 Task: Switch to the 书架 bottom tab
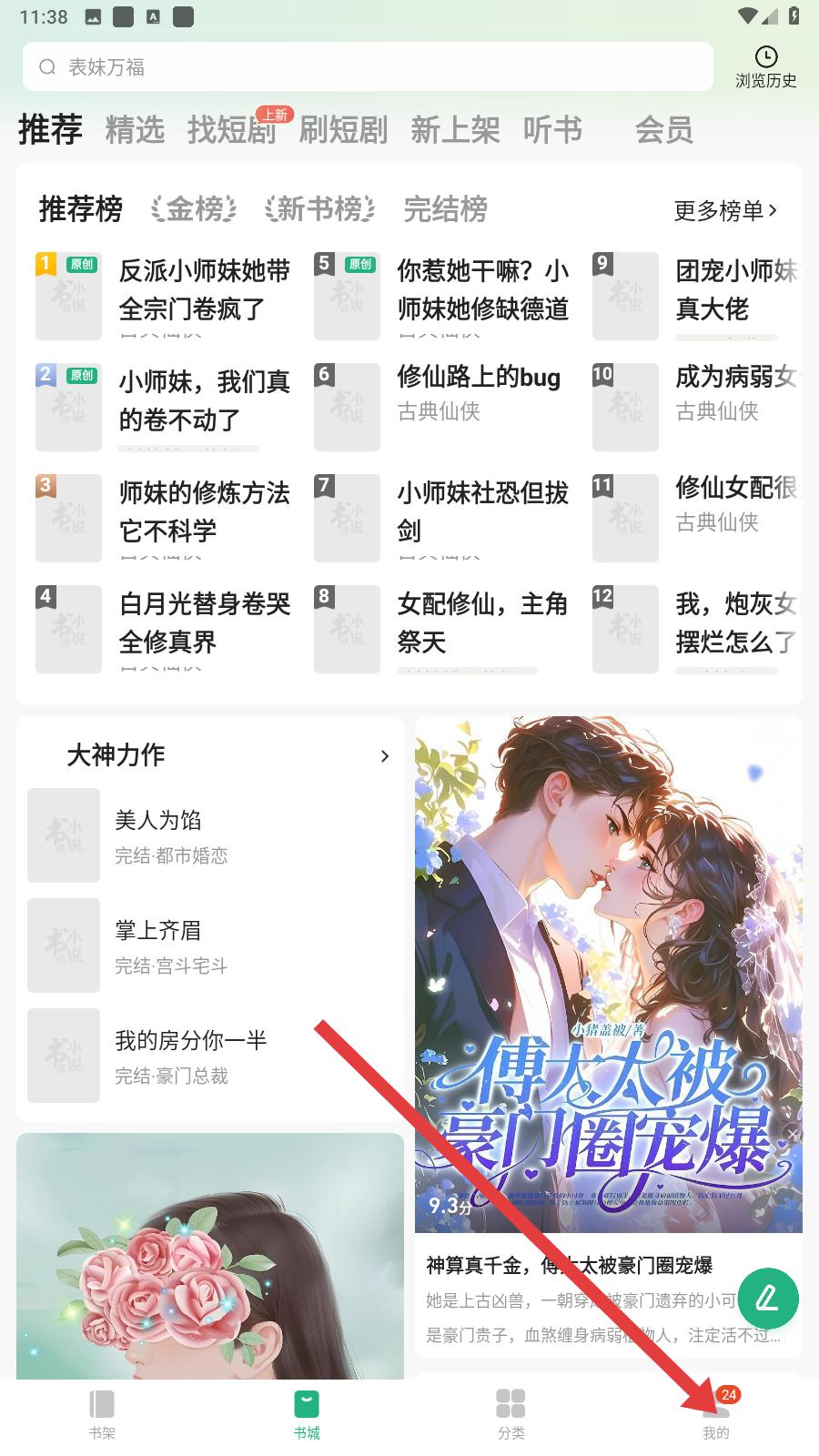(x=102, y=1414)
